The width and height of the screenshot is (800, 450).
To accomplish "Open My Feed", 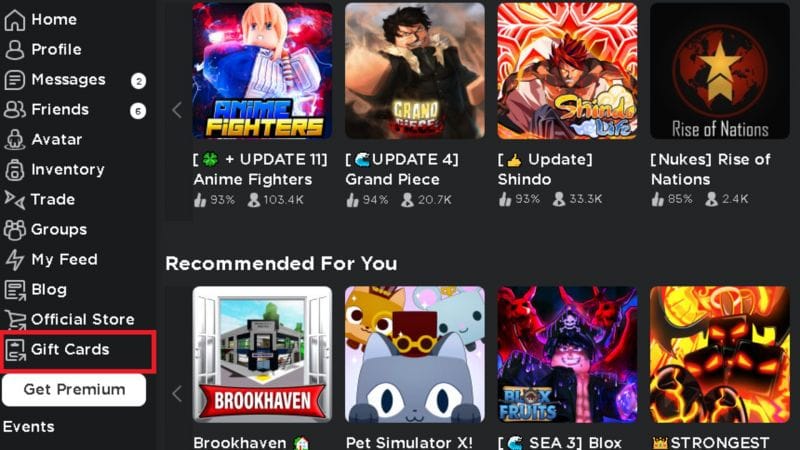I will pos(63,259).
